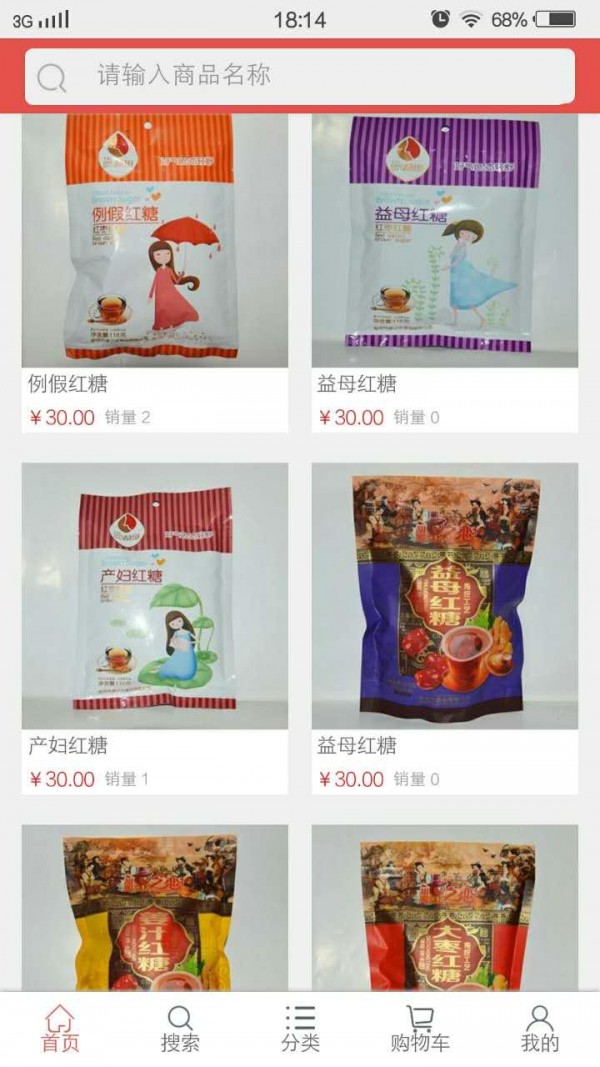Open the 购物车 shopping cart tab

420,1029
